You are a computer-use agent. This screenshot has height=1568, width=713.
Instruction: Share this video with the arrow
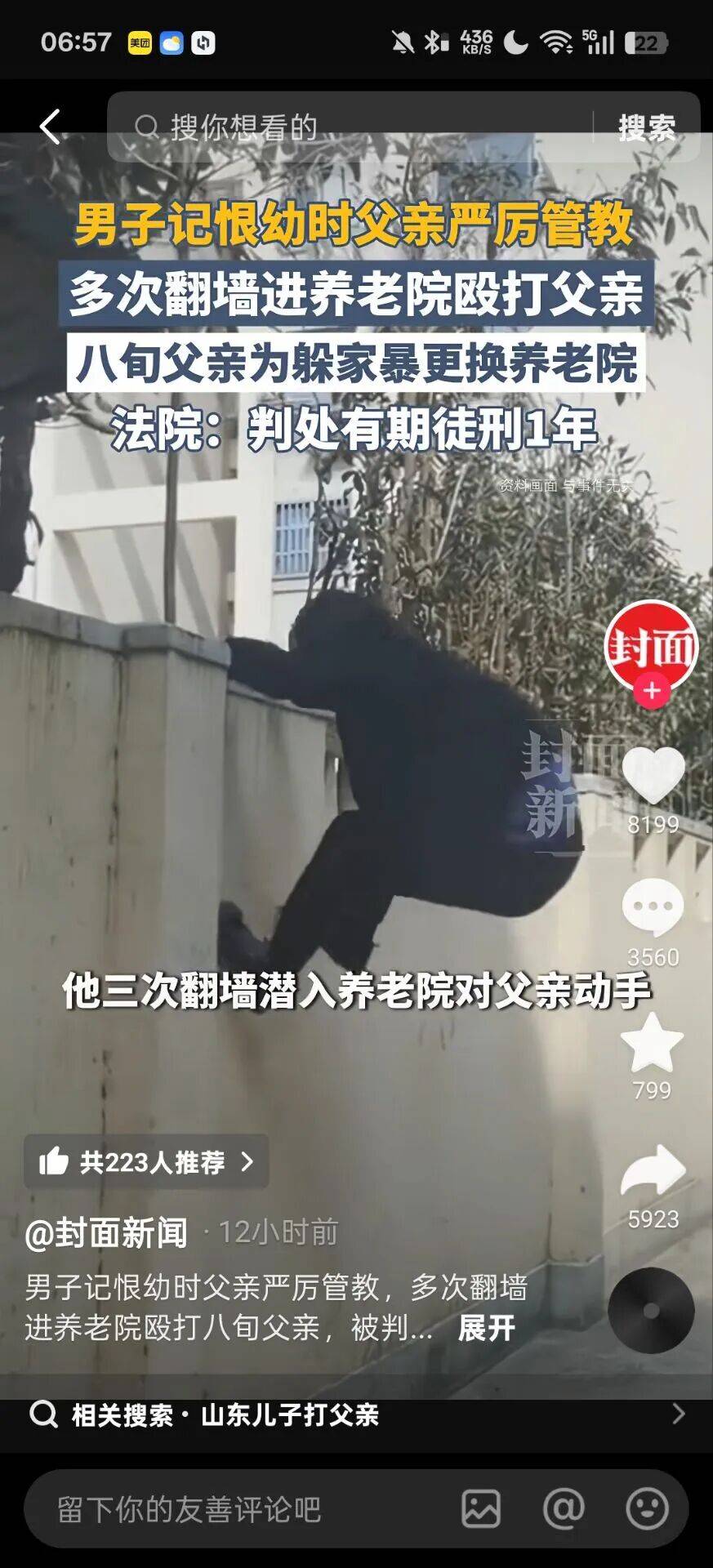[653, 1172]
